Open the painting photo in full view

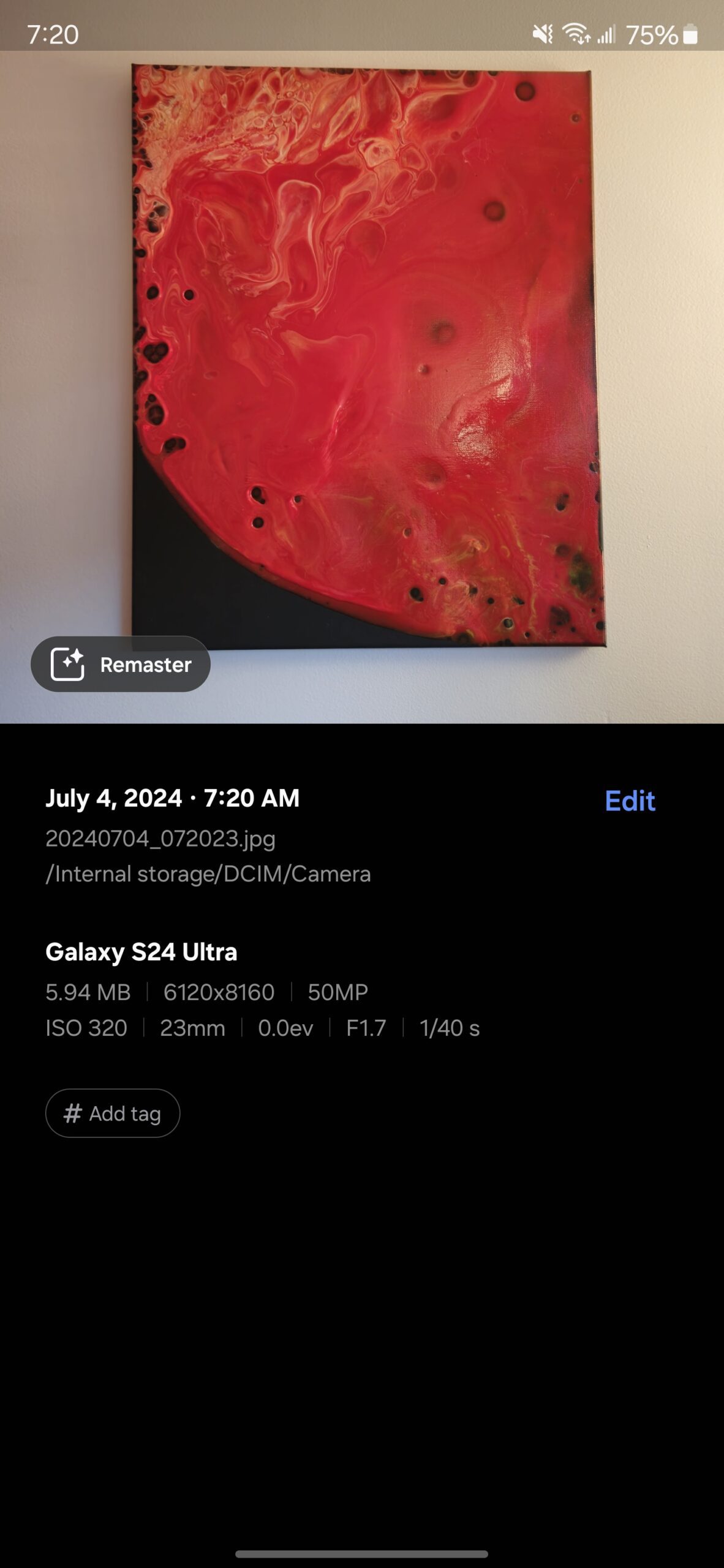click(x=368, y=355)
